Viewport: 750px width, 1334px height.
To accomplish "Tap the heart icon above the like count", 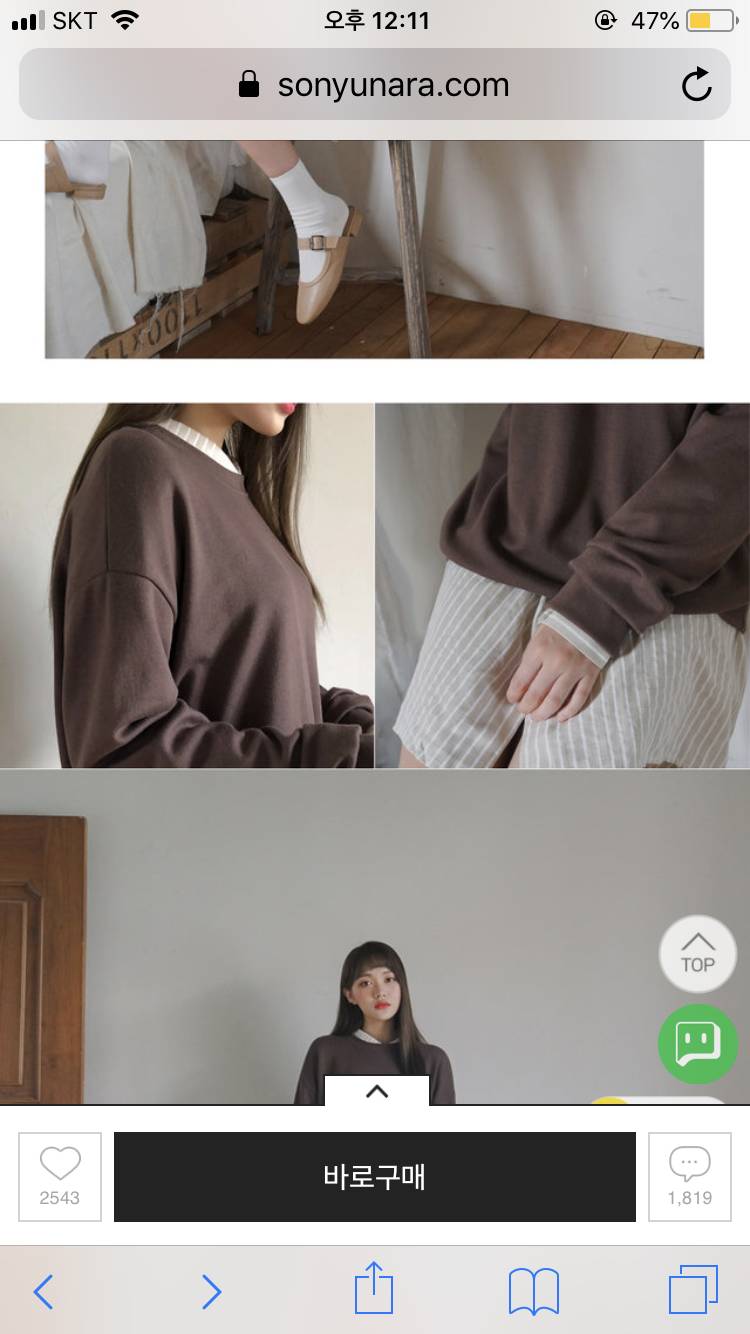I will pyautogui.click(x=59, y=1163).
